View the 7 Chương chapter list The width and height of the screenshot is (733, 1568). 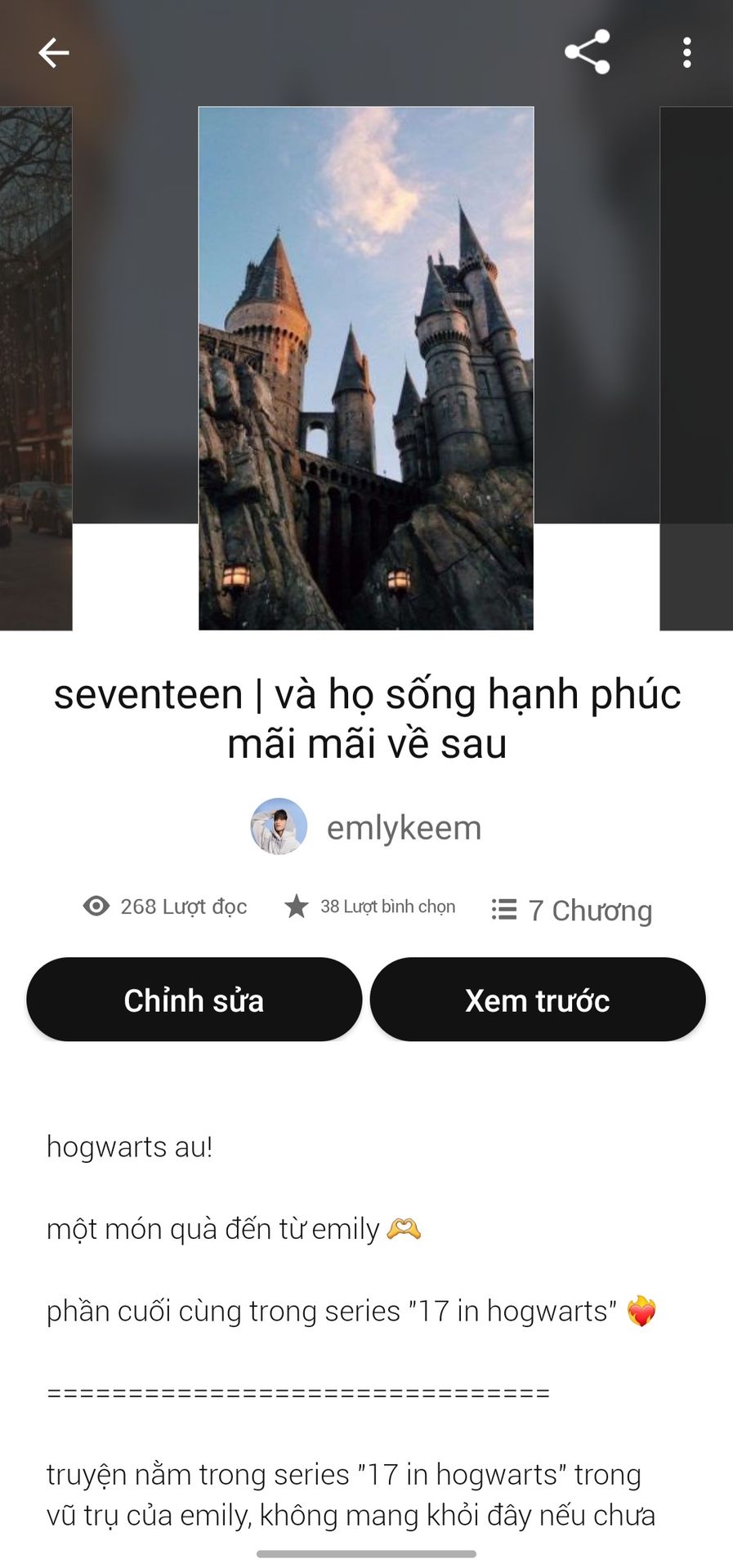coord(572,910)
